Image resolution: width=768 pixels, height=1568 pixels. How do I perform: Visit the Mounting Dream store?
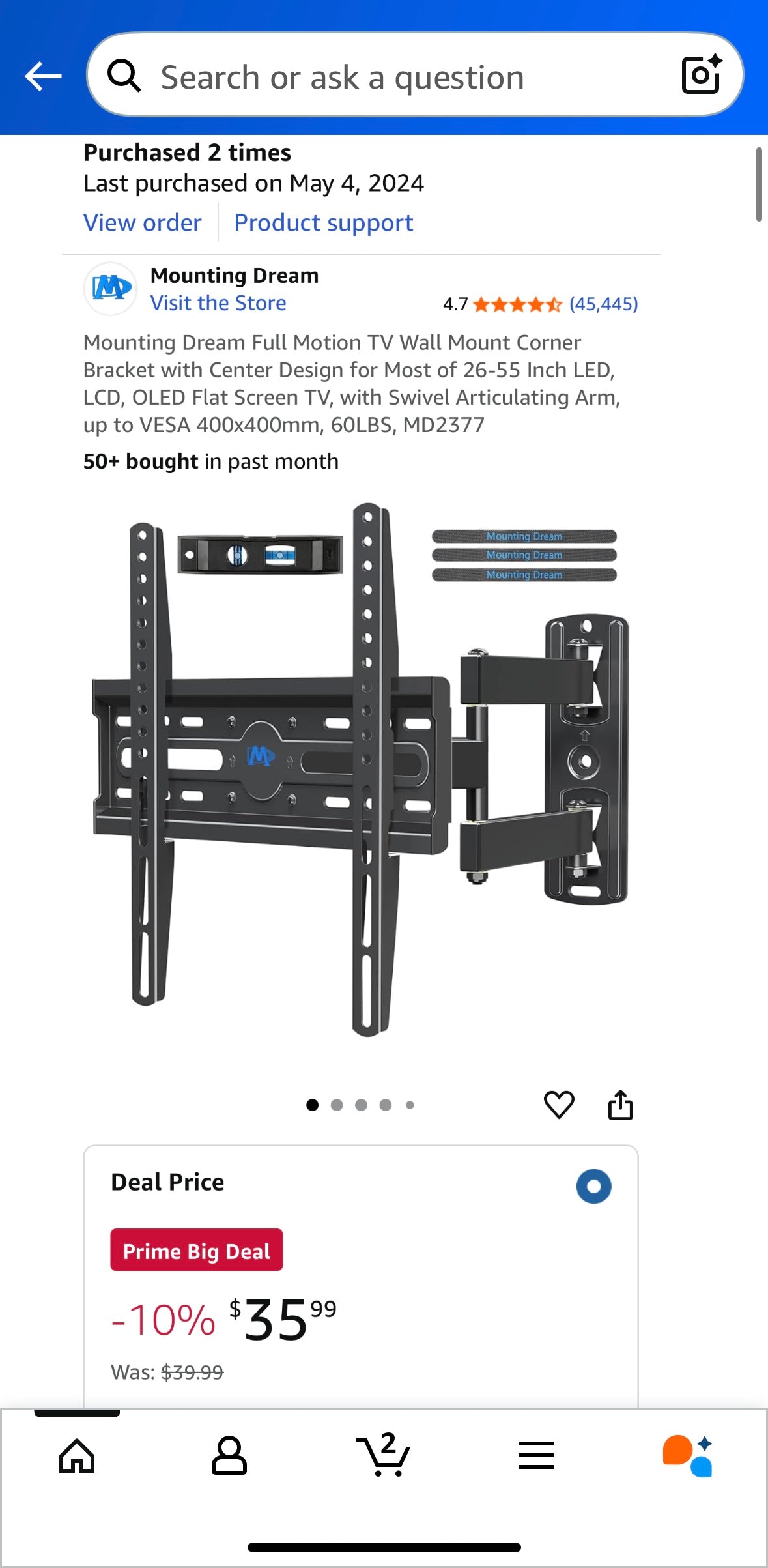click(x=218, y=303)
